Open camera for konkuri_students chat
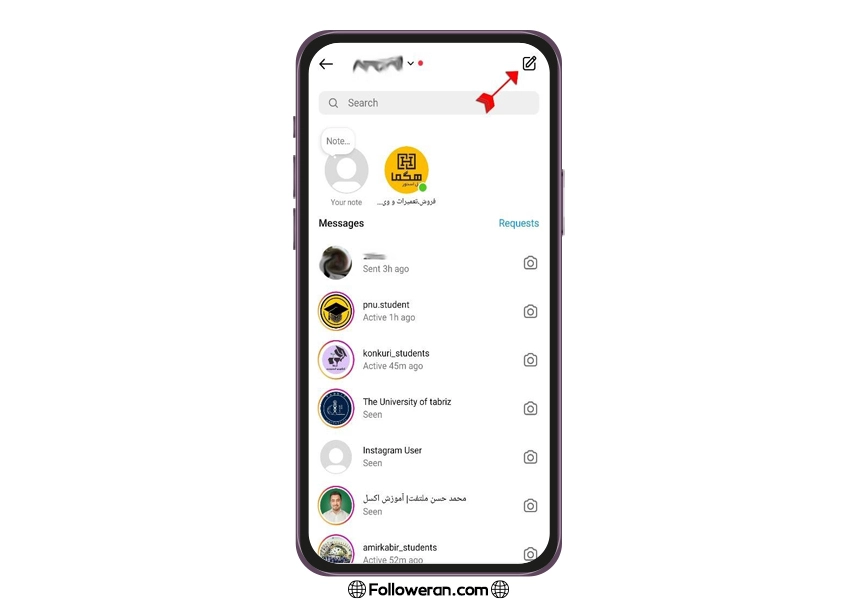860x600 pixels. (x=530, y=360)
